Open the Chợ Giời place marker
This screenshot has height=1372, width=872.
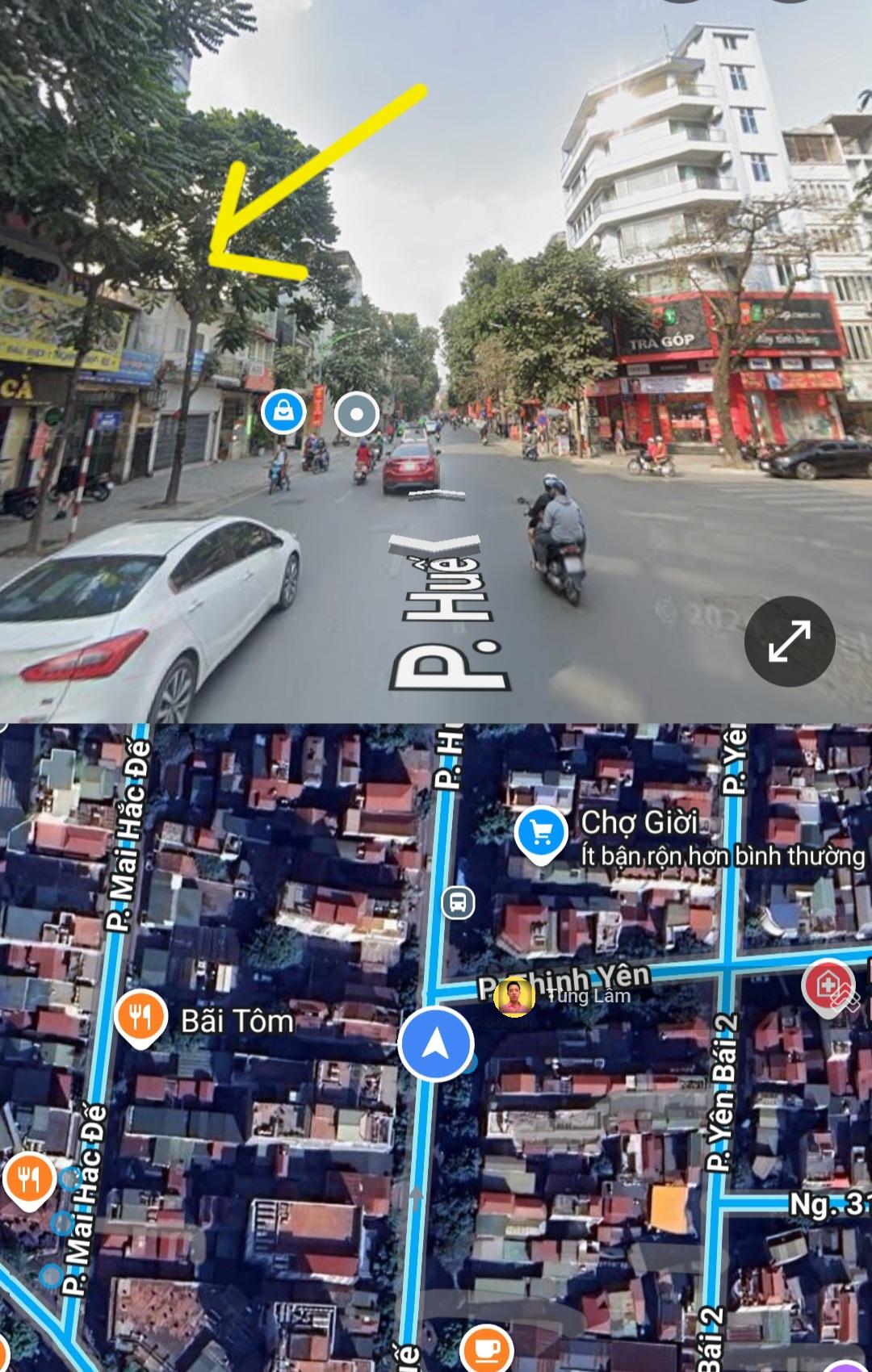(x=541, y=834)
